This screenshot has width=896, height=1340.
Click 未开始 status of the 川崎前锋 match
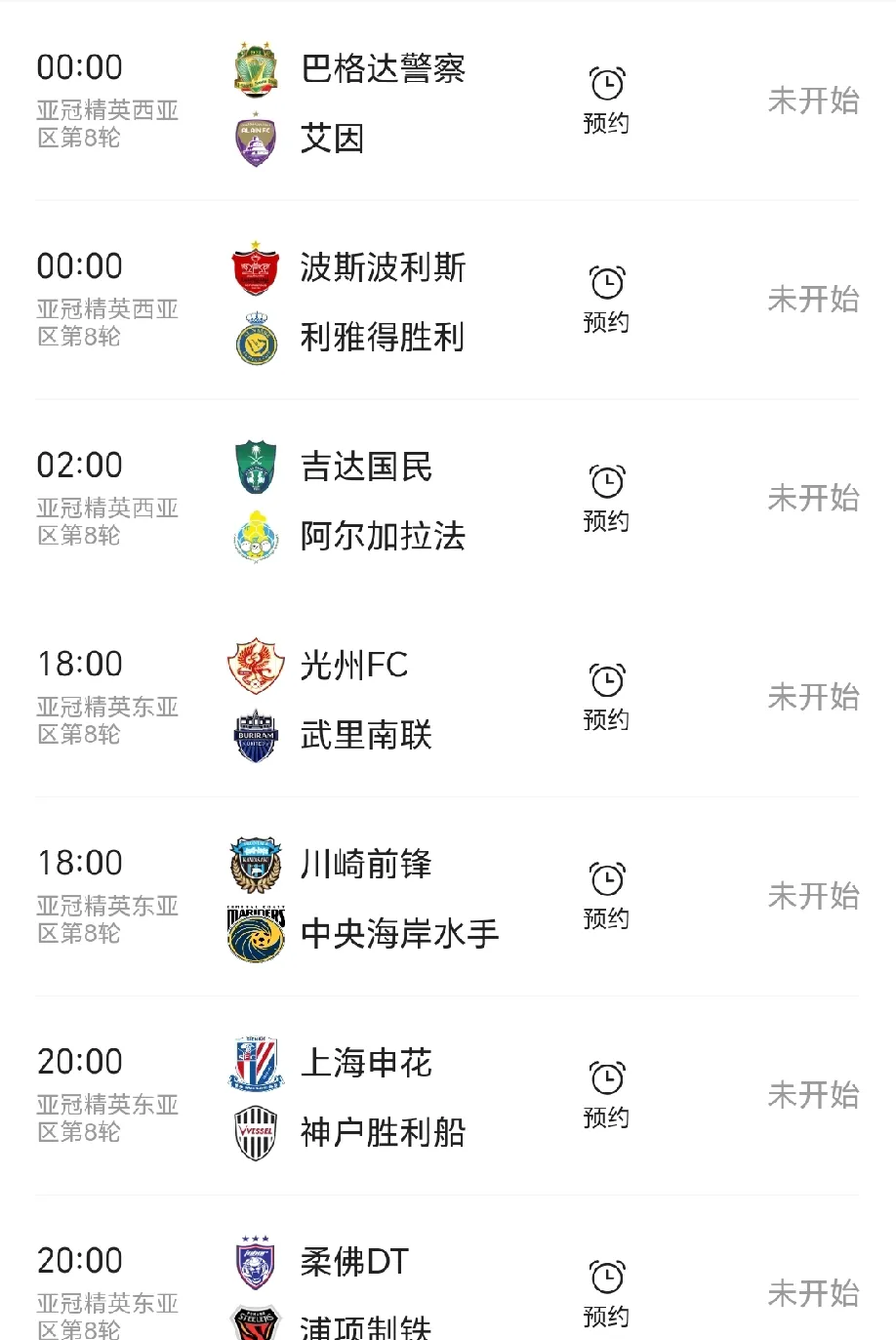(814, 895)
